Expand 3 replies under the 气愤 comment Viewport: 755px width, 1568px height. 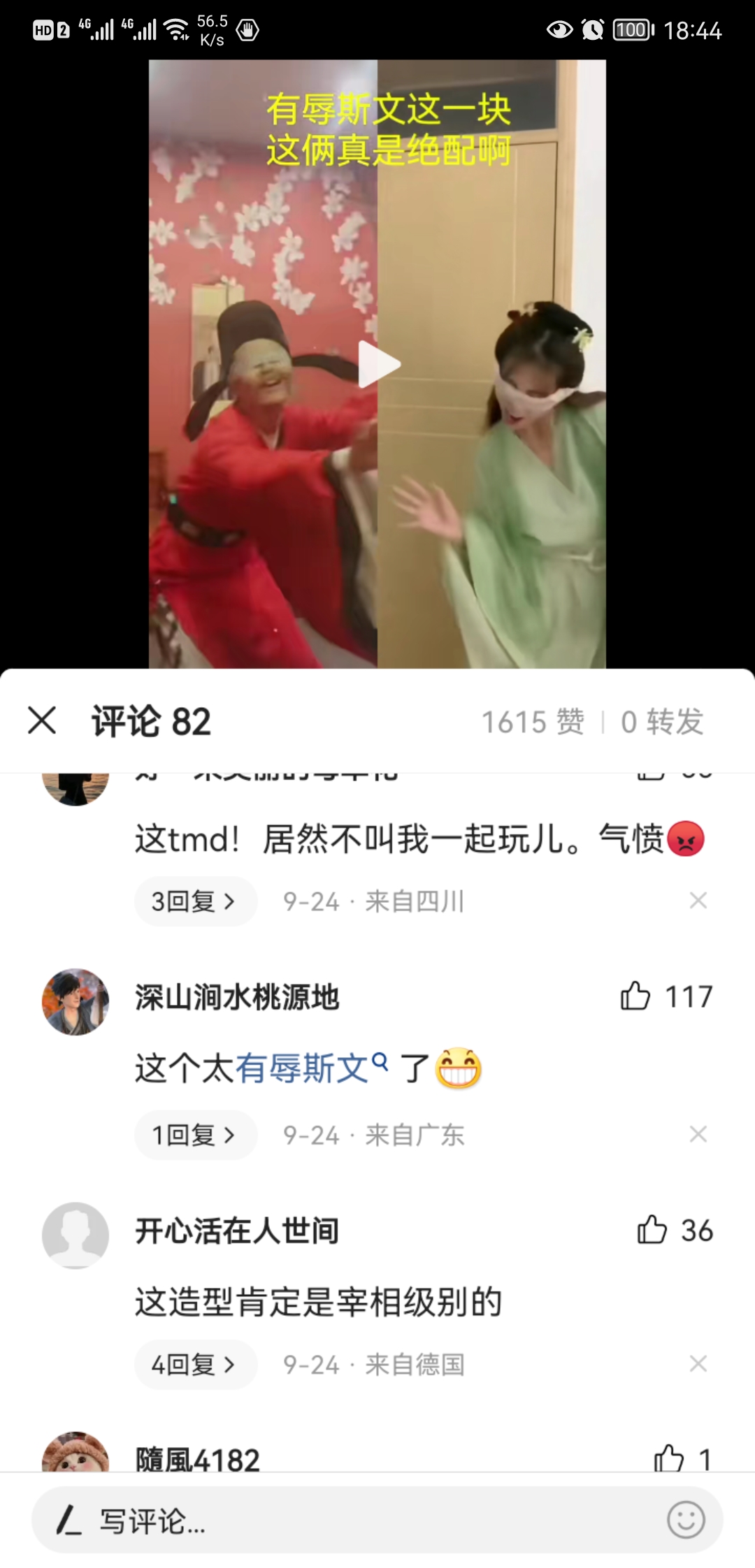tap(194, 901)
